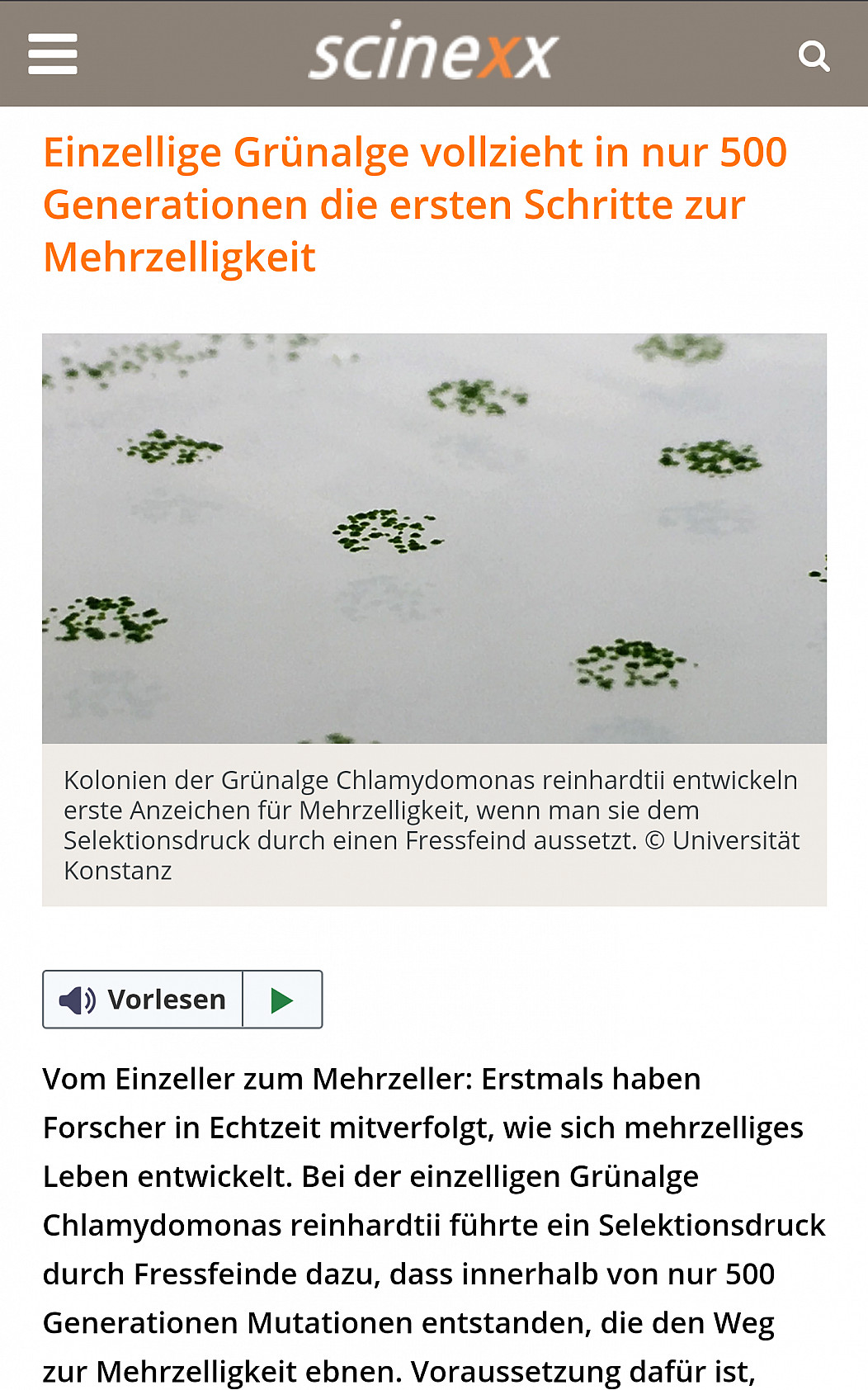This screenshot has width=868, height=1390.
Task: Open the search magnifier icon
Action: coord(814,56)
